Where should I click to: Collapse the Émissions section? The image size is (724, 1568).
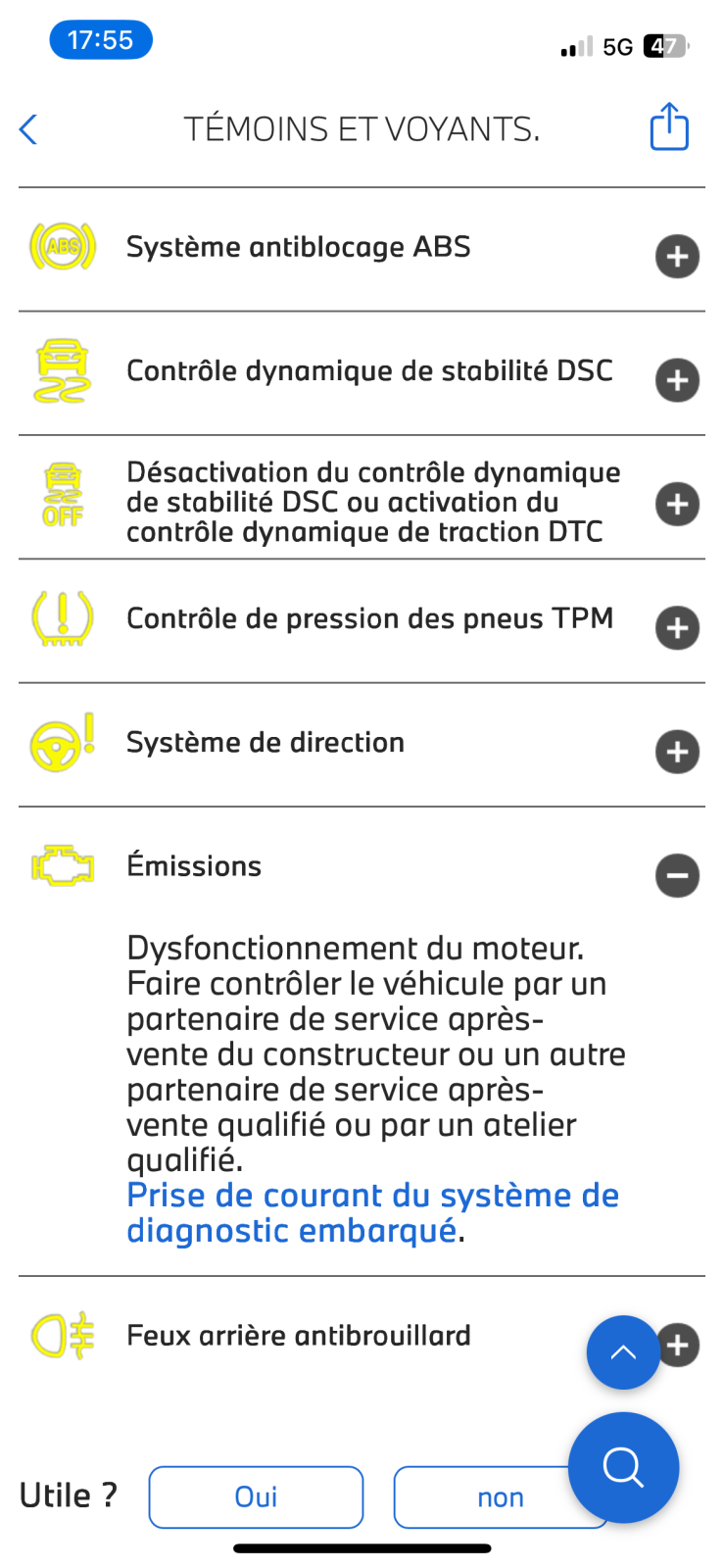677,875
